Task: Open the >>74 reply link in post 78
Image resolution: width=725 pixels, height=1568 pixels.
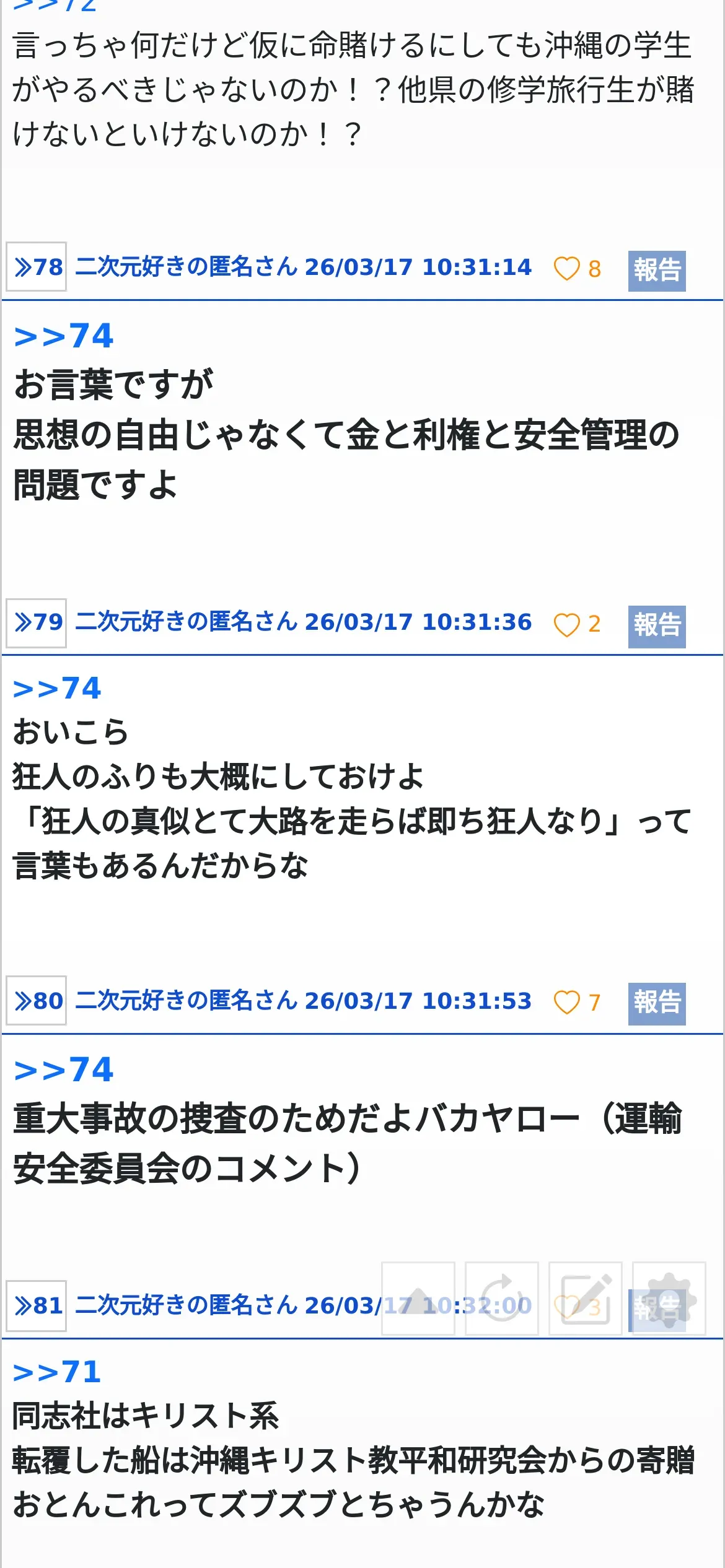Action: [x=63, y=336]
